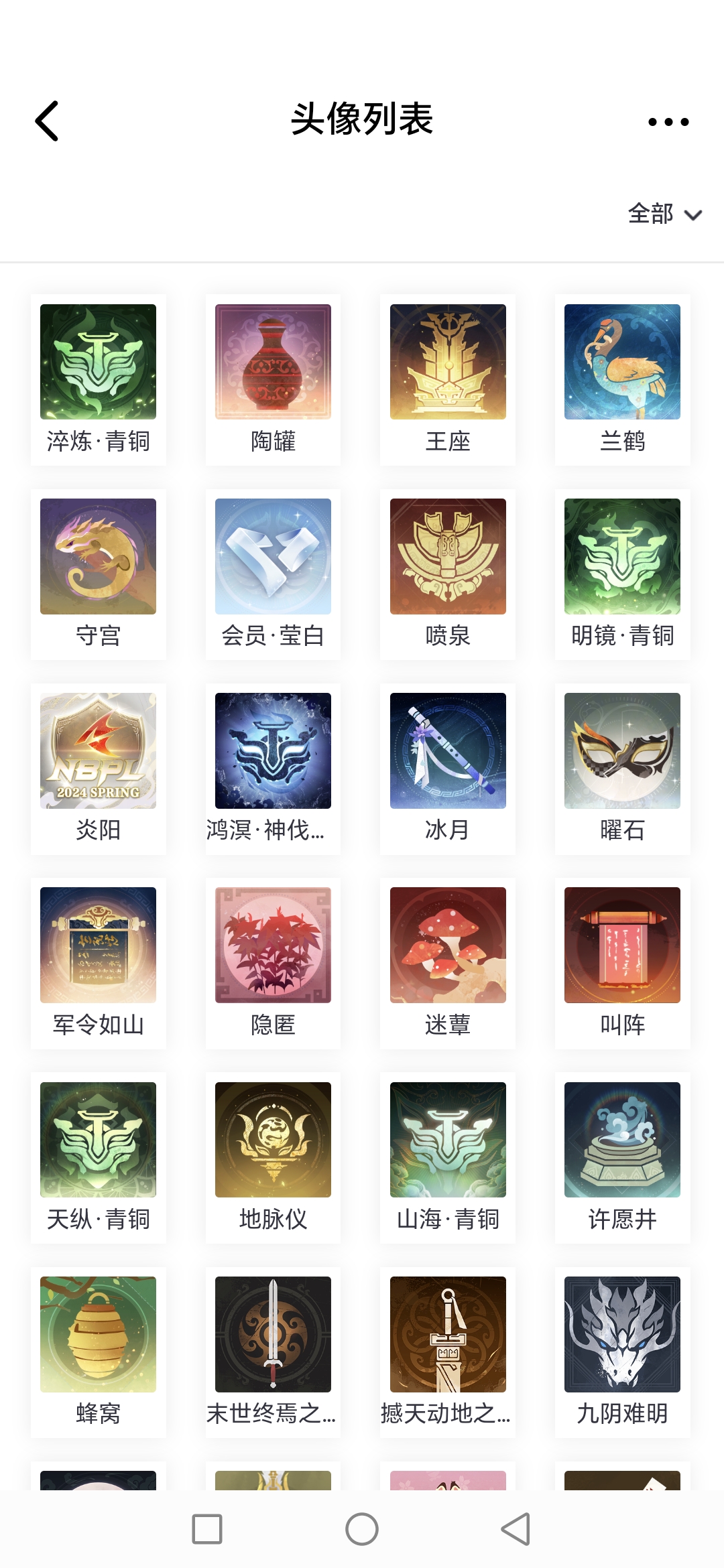Pick the 王座 avatar
This screenshot has width=724, height=1568.
448,363
